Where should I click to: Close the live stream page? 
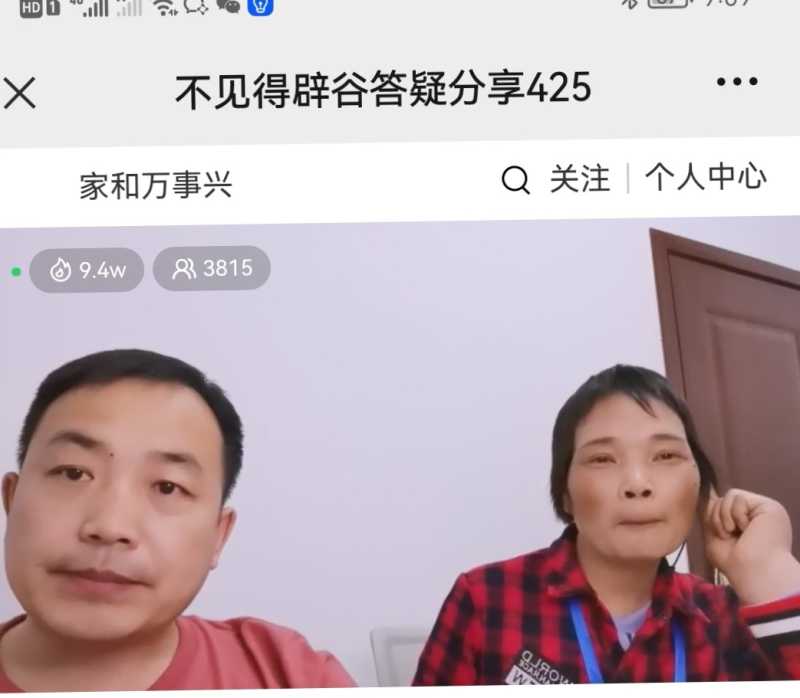[x=20, y=93]
